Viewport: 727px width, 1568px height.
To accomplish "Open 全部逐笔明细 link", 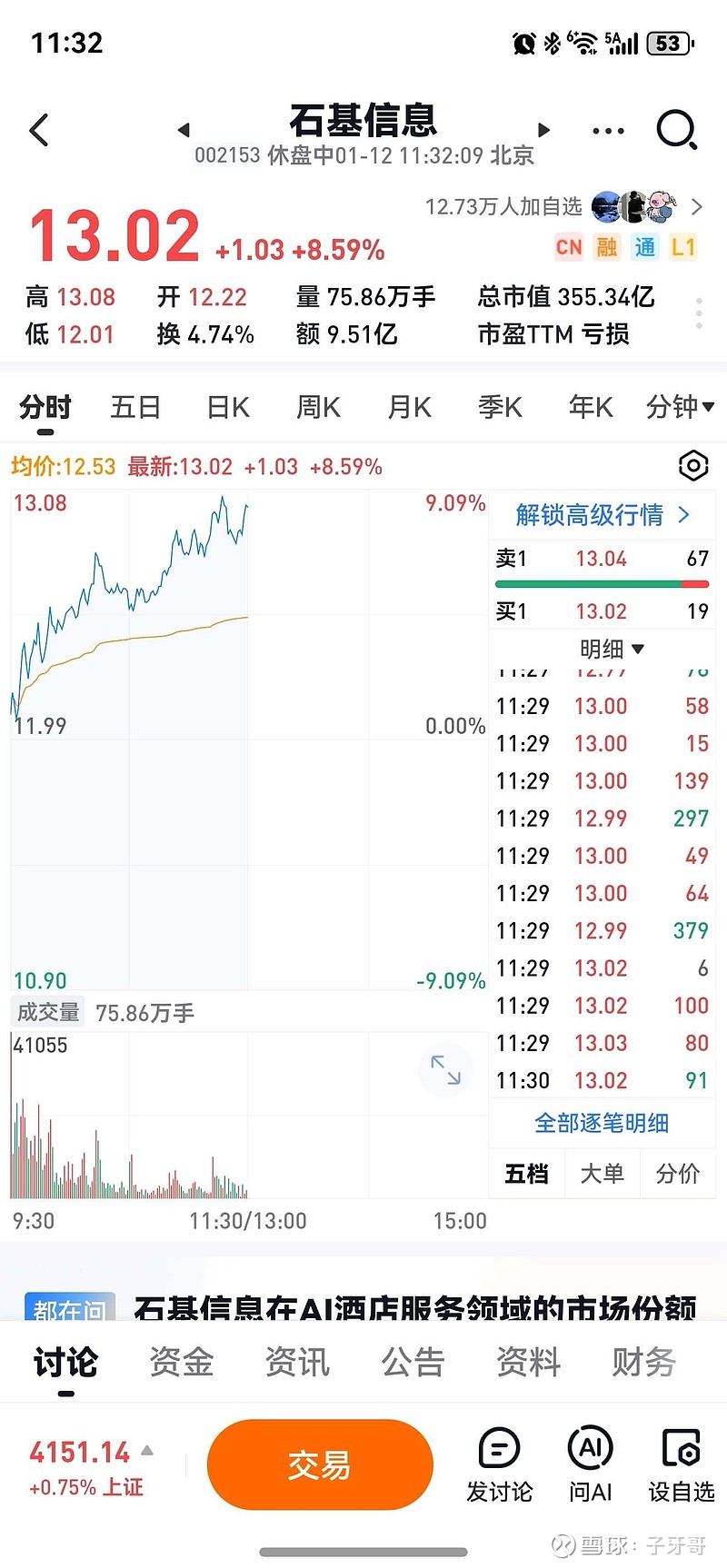I will click(x=602, y=1123).
